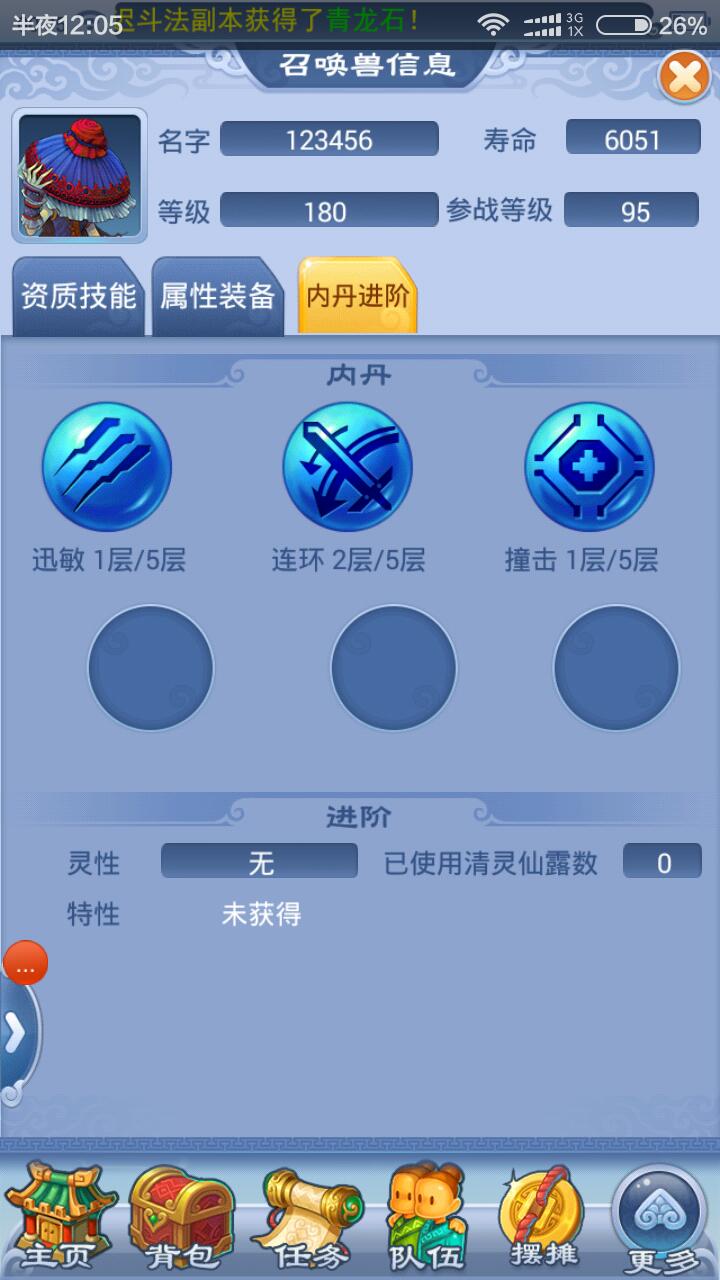Image resolution: width=720 pixels, height=1280 pixels.
Task: Switch to the 属性装备 tab
Action: click(x=218, y=296)
